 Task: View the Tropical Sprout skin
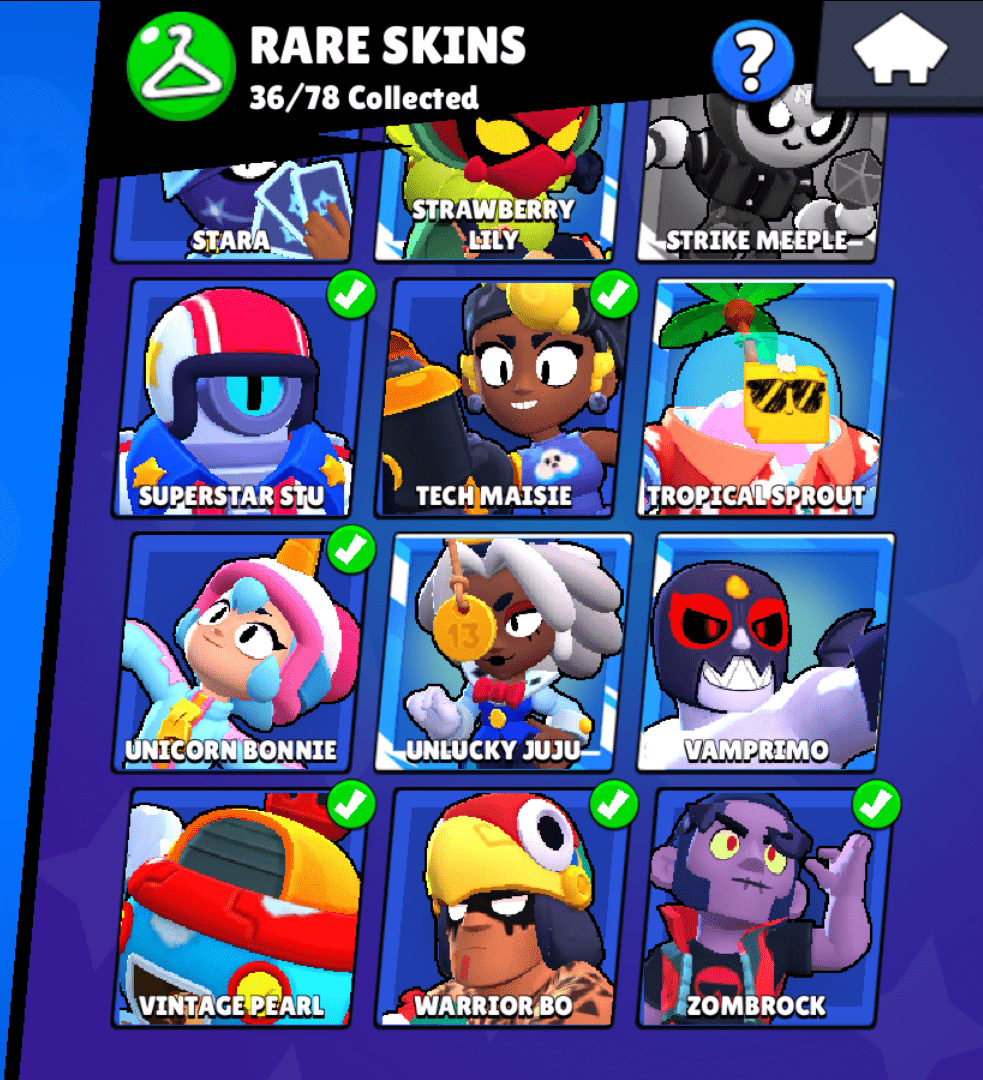pyautogui.click(x=764, y=400)
